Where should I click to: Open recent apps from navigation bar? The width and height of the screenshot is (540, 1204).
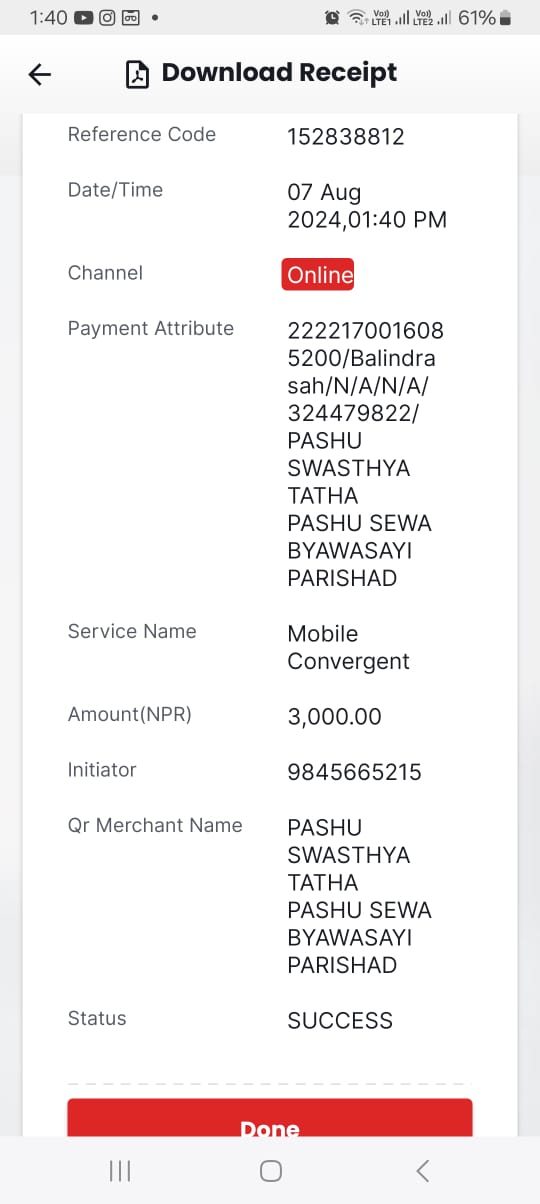pos(120,1171)
